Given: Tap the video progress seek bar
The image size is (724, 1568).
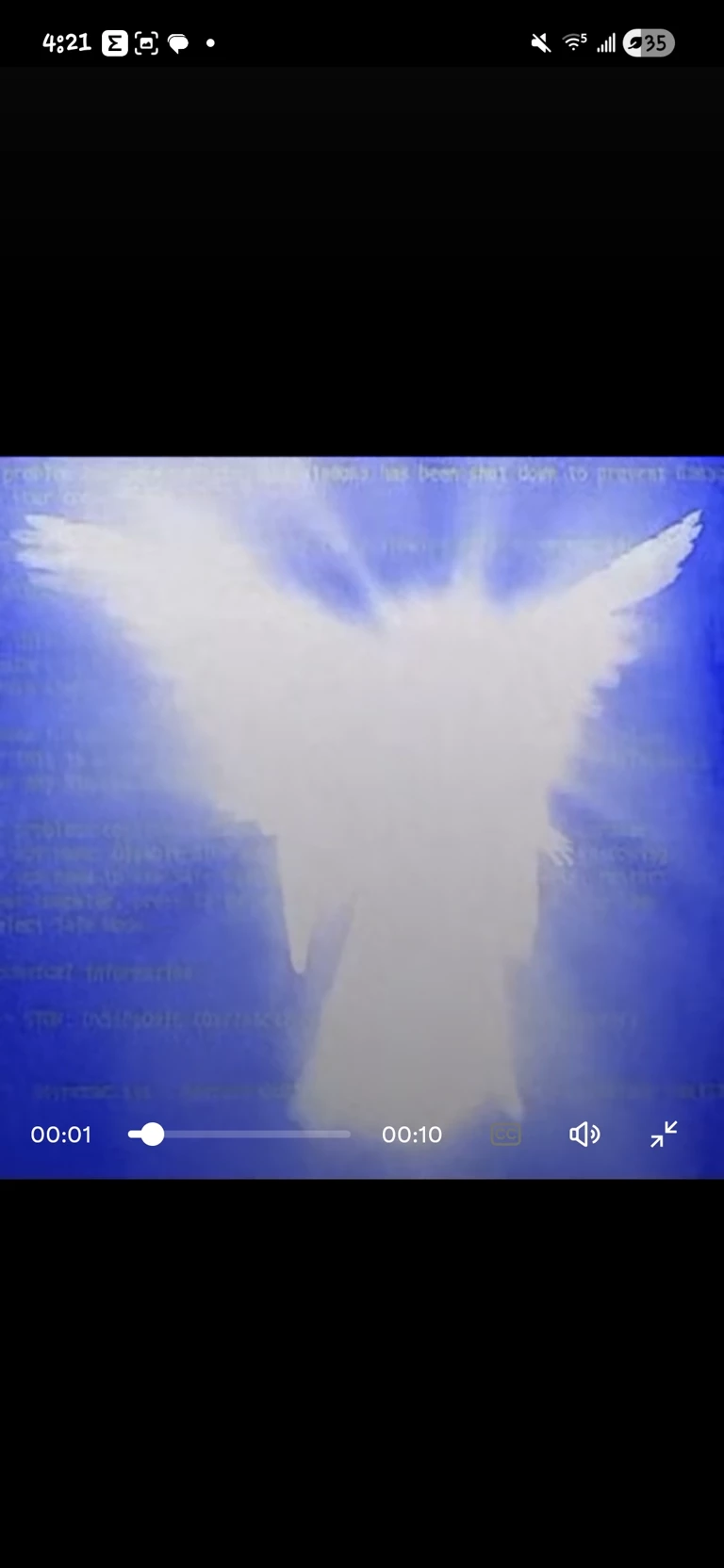Looking at the screenshot, I should coord(239,1135).
